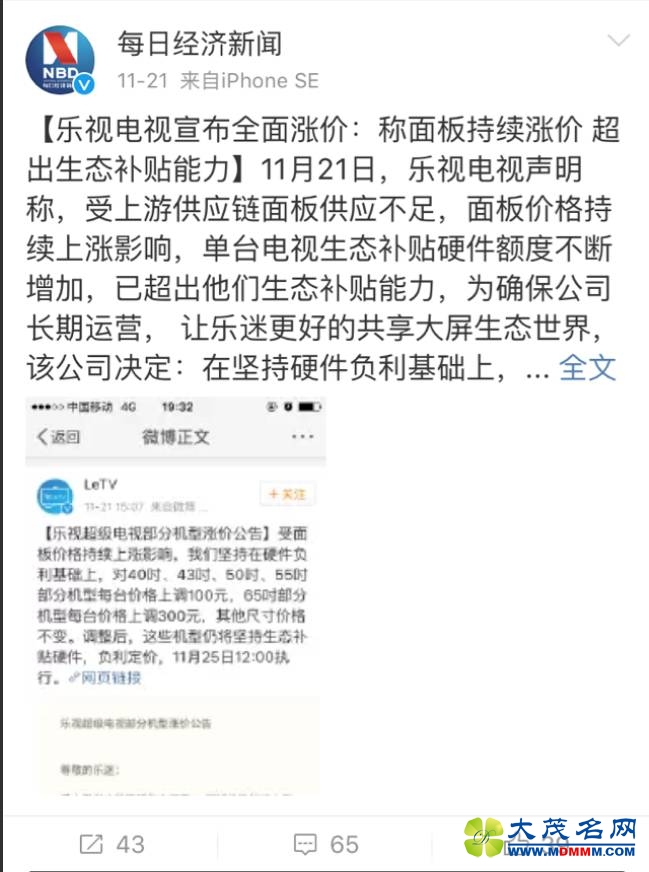Tap the 每日经济新闻 account name
Image resolution: width=649 pixels, height=872 pixels.
[x=199, y=43]
